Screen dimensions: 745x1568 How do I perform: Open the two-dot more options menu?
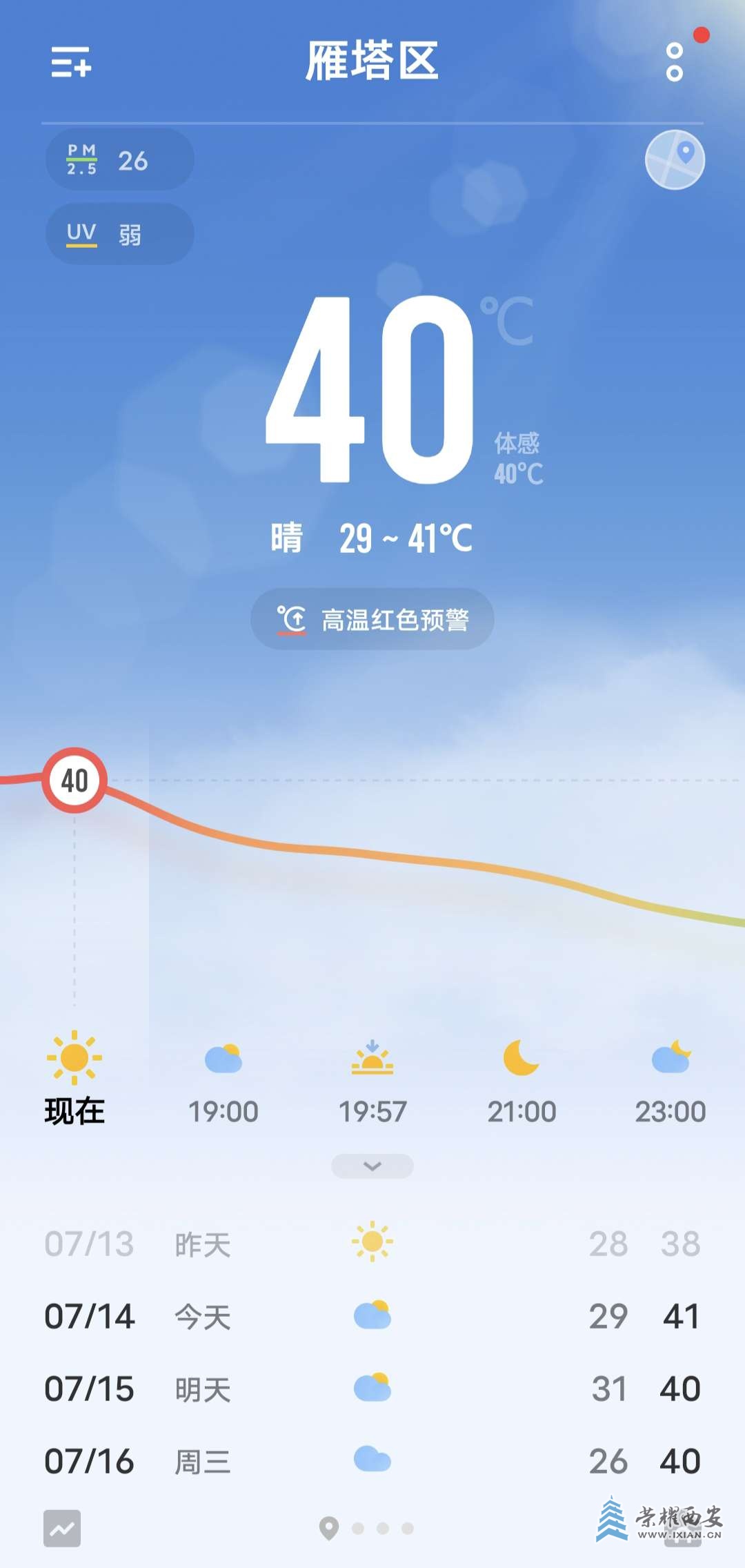click(x=675, y=62)
